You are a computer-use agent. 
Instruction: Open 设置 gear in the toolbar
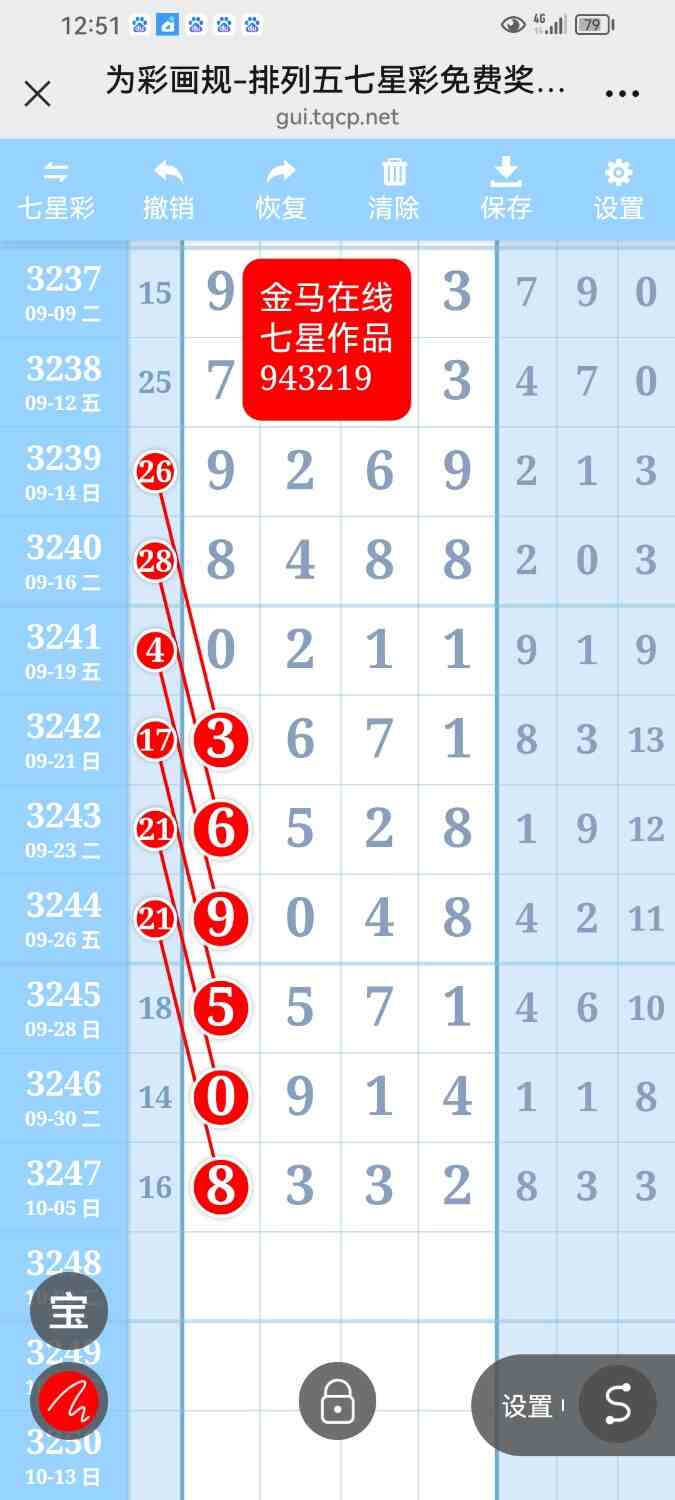(619, 190)
